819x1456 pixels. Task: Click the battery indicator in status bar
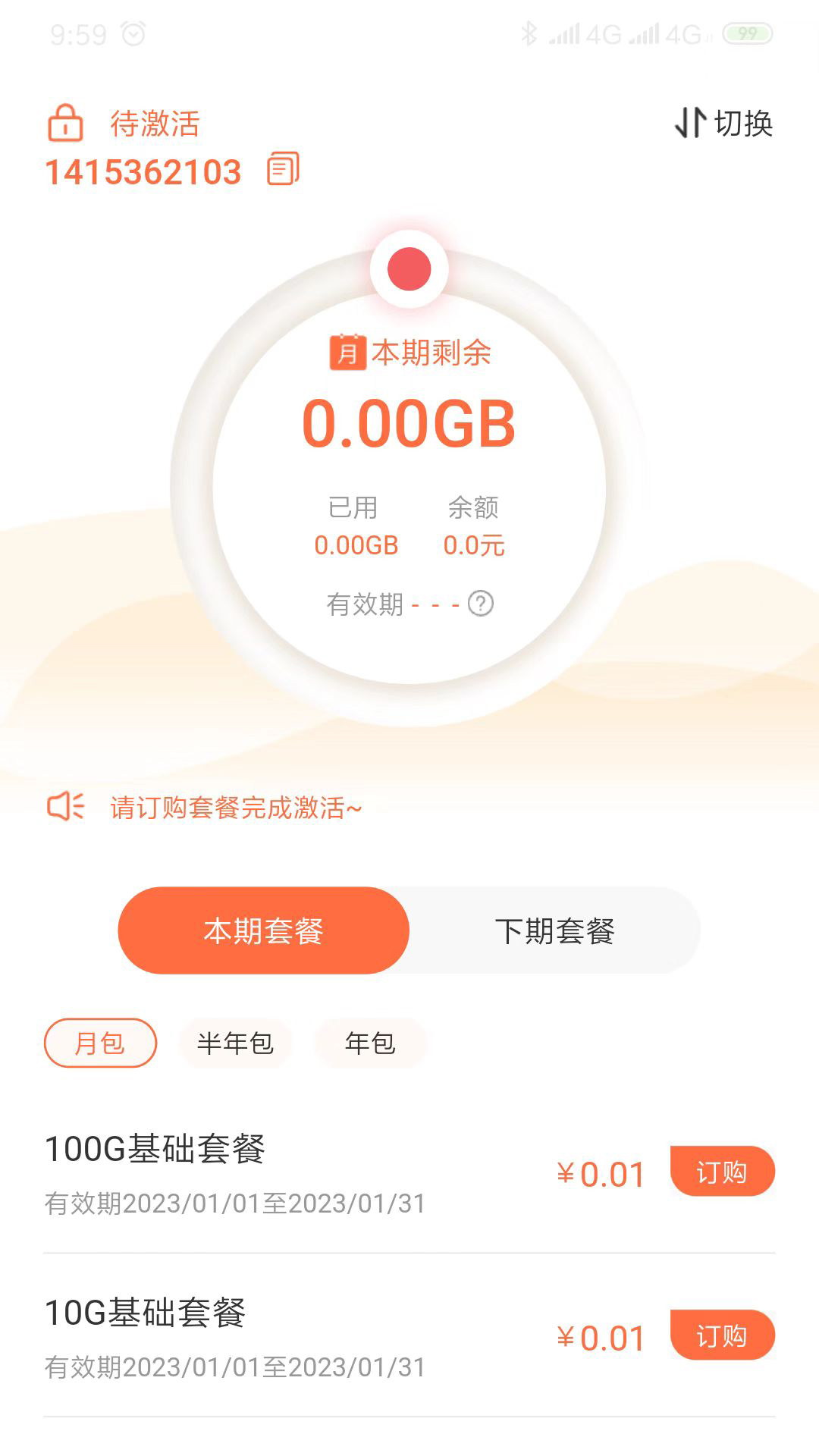745,30
